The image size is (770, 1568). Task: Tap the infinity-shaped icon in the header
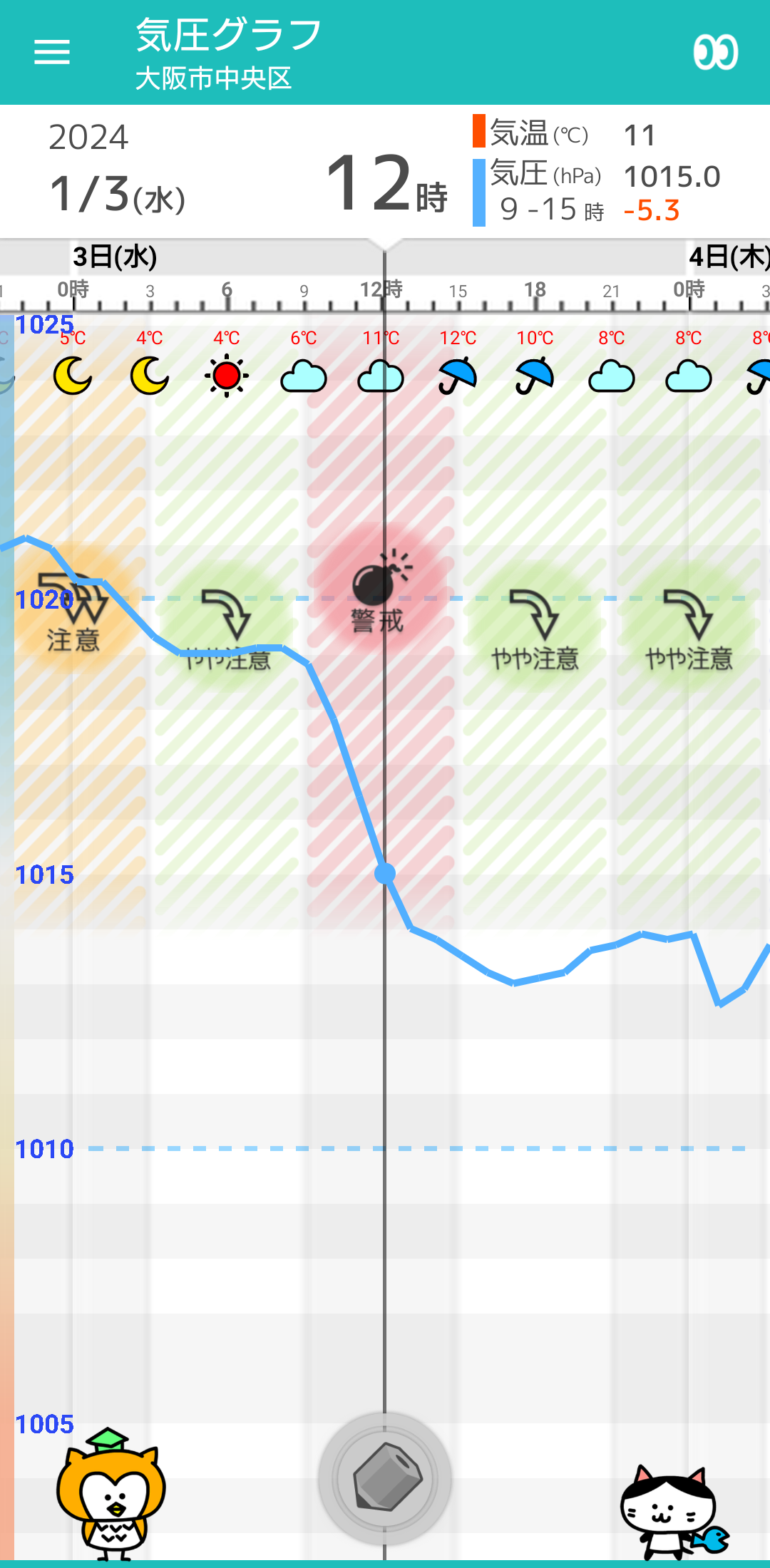[x=715, y=52]
